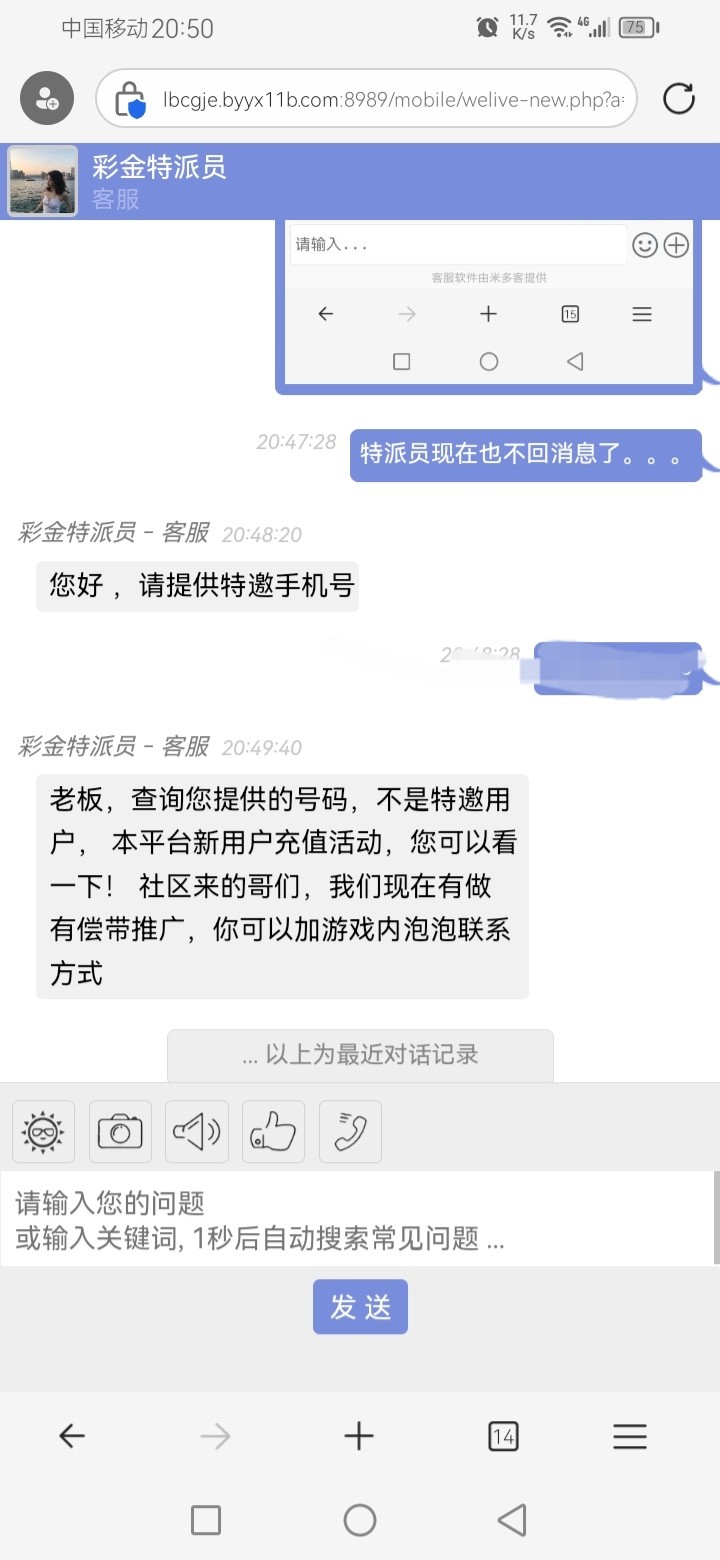
Task: Open a new browser tab
Action: click(x=358, y=1437)
